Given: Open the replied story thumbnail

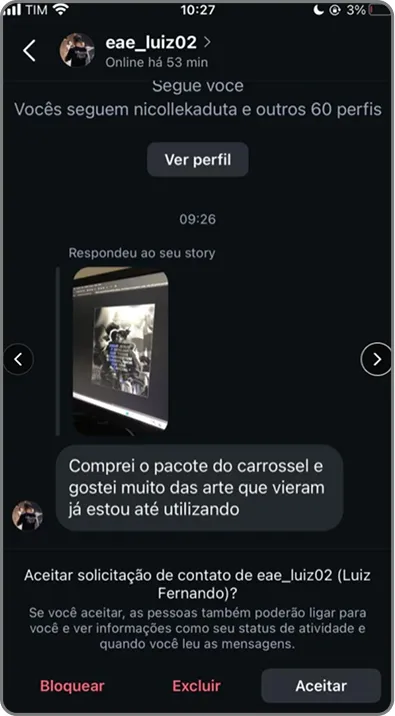Looking at the screenshot, I should click(x=120, y=351).
